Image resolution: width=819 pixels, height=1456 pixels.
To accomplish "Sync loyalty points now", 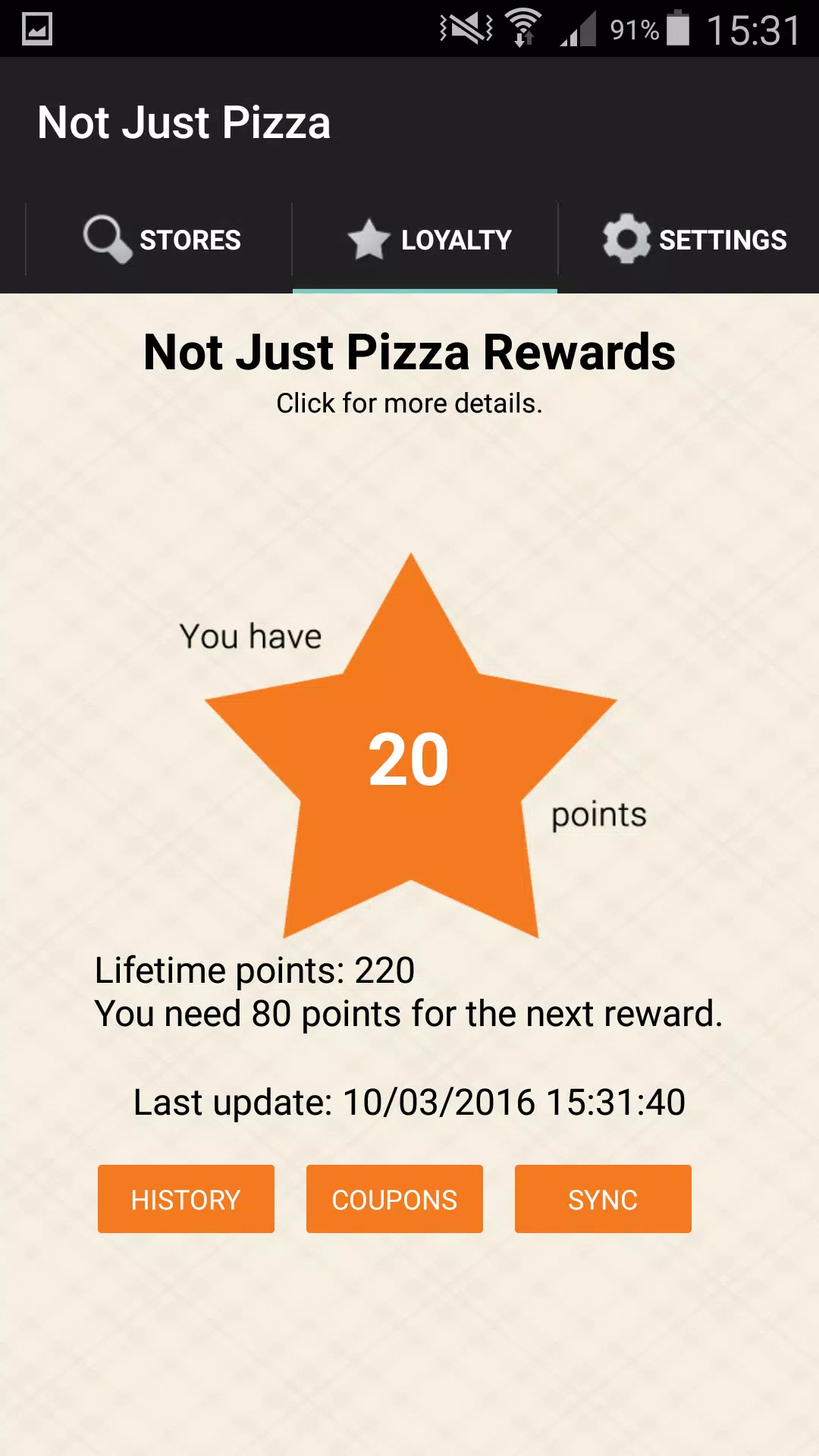I will (603, 1199).
